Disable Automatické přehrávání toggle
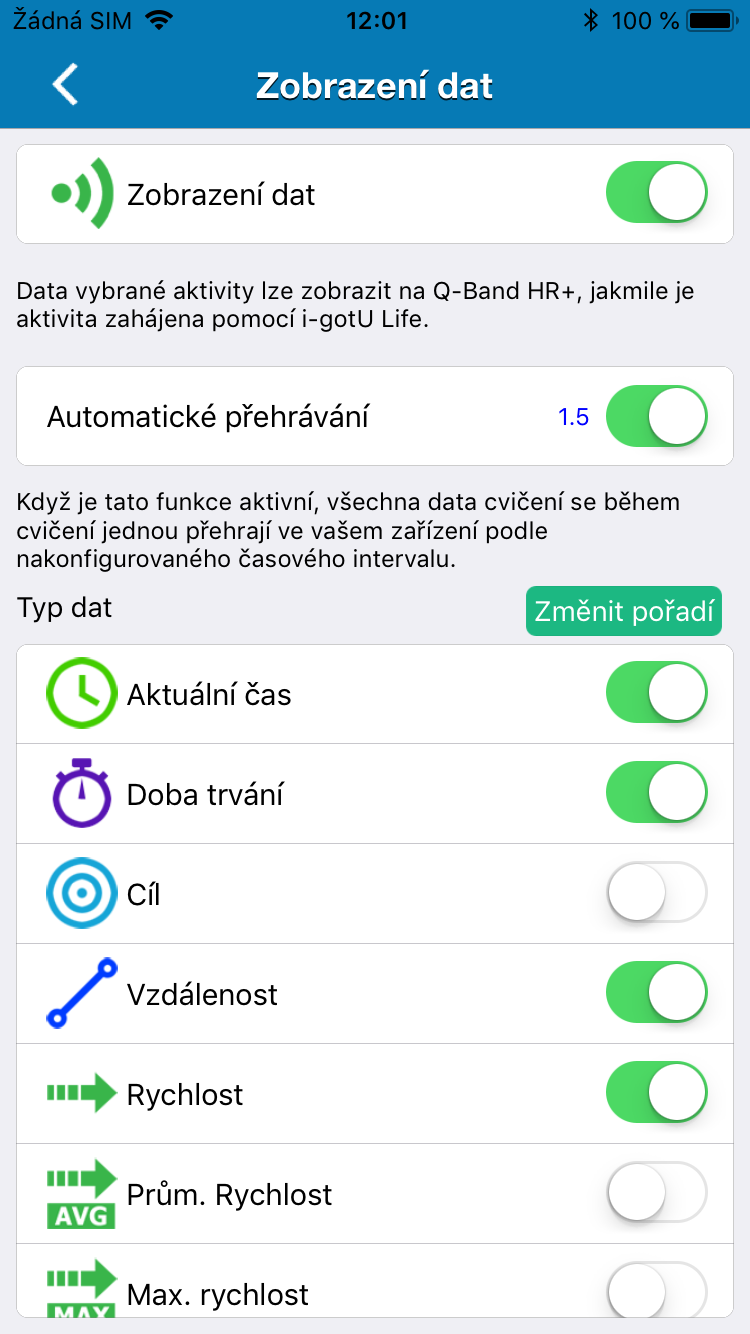 656,416
